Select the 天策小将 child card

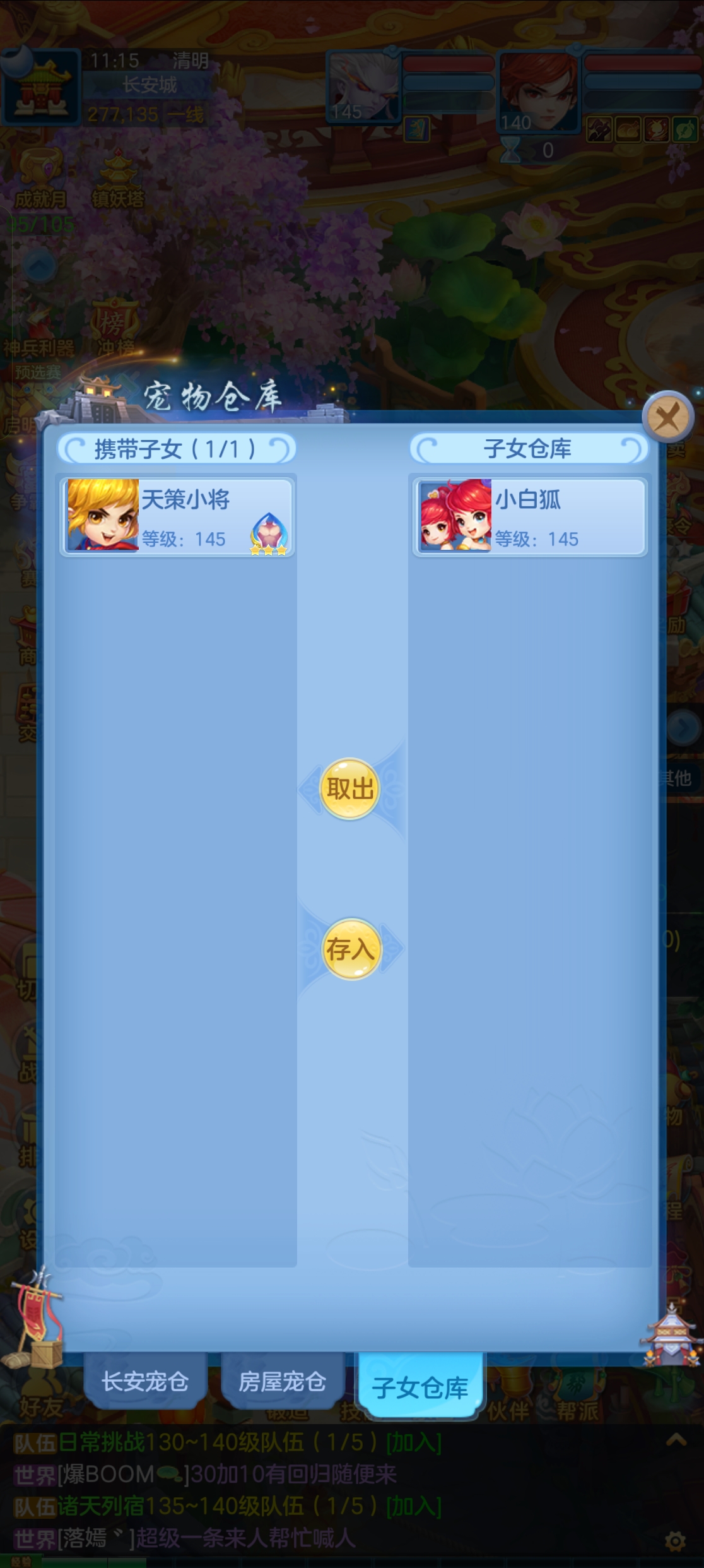tap(177, 516)
